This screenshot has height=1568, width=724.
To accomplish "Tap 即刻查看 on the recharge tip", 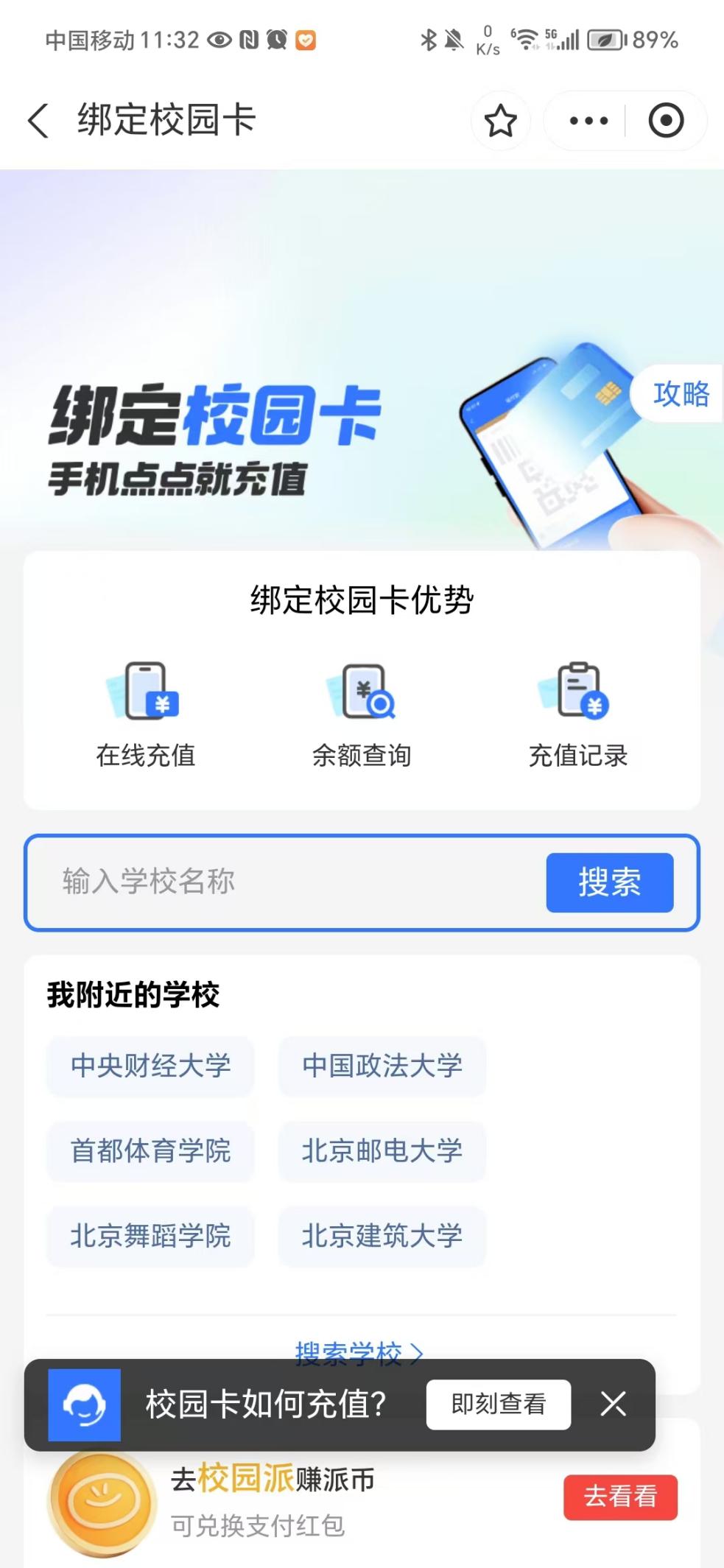I will [498, 1404].
